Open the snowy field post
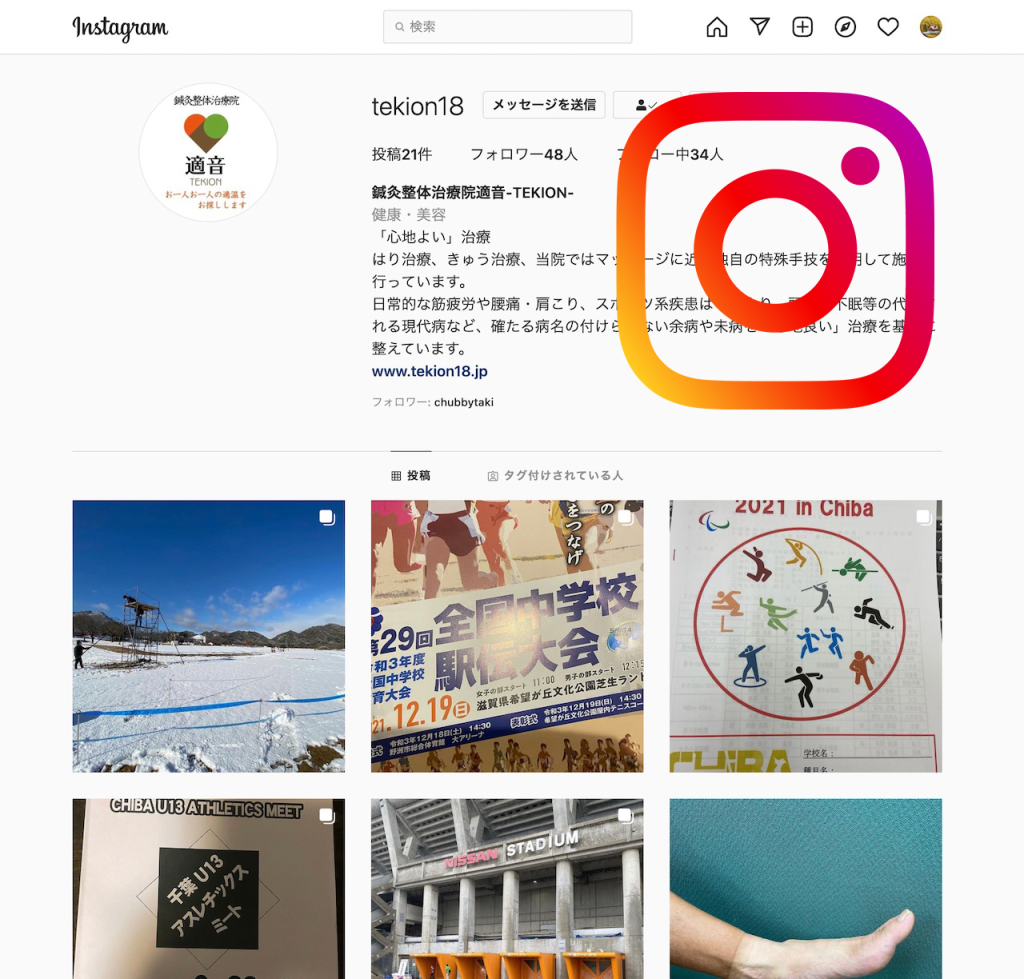The height and width of the screenshot is (979, 1024). click(208, 636)
